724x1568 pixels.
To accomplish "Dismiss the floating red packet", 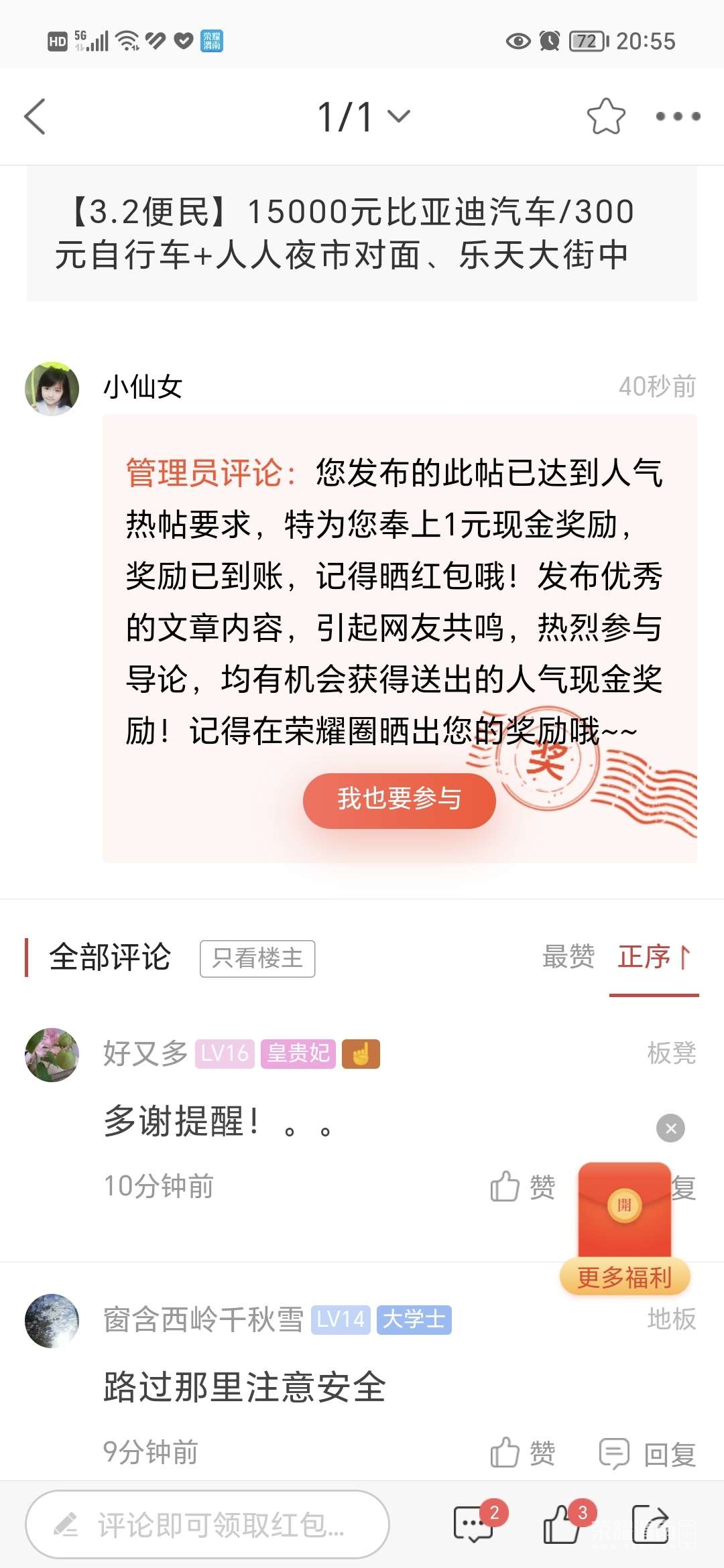I will click(670, 1128).
